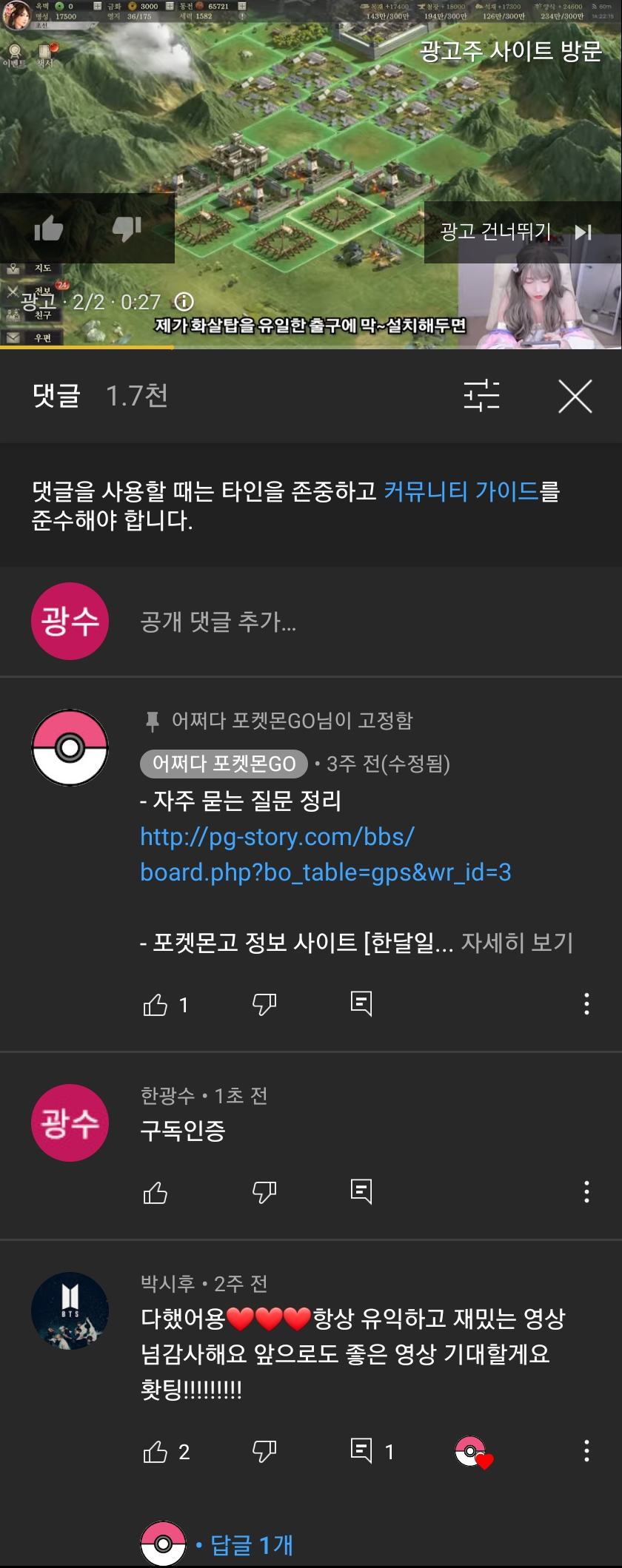Image resolution: width=622 pixels, height=1568 pixels.
Task: Skip the ad with 광고 건너뛰기
Action: (516, 232)
